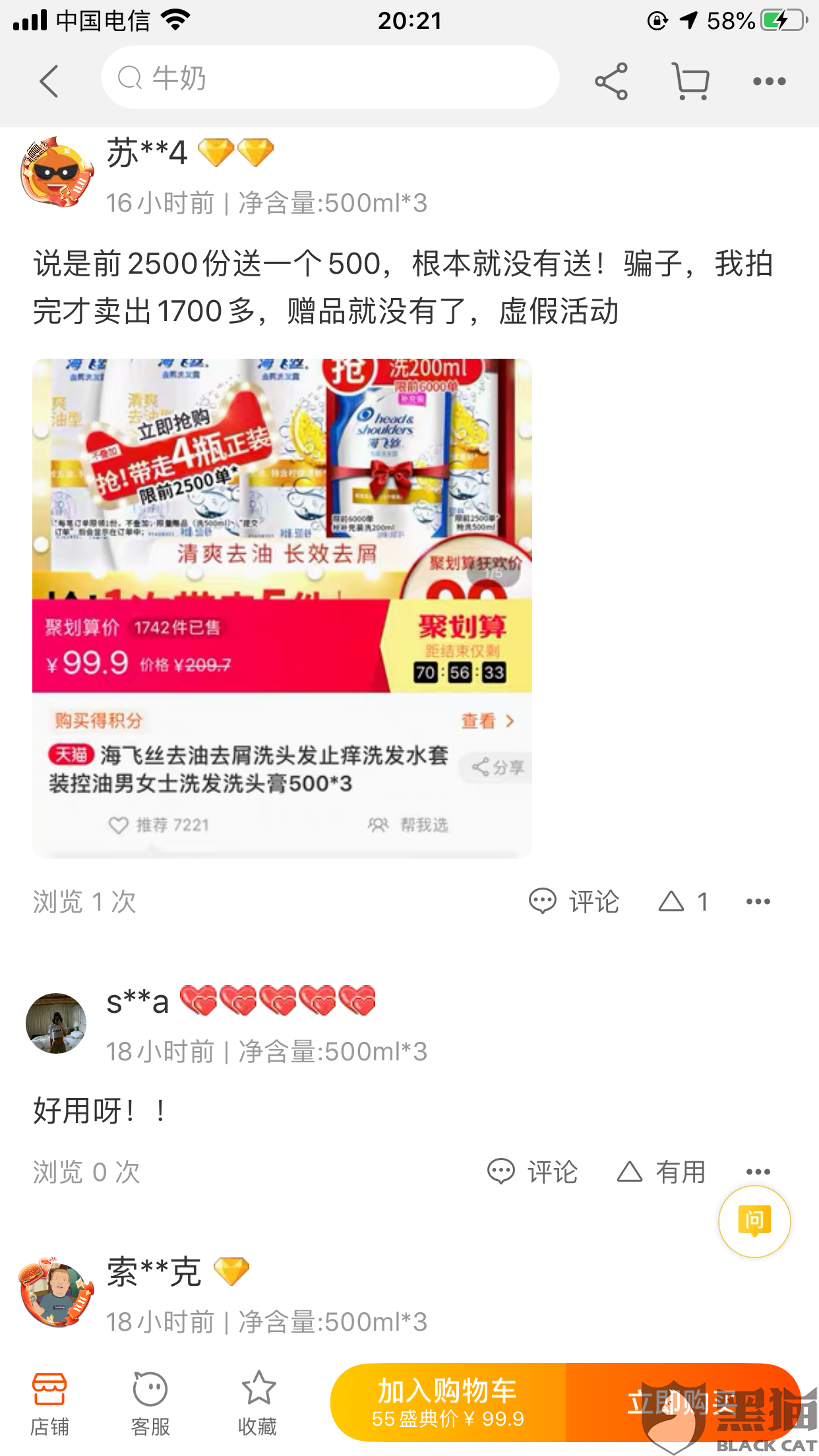Comment on 苏**4's review
The image size is (819, 1456).
(x=574, y=901)
